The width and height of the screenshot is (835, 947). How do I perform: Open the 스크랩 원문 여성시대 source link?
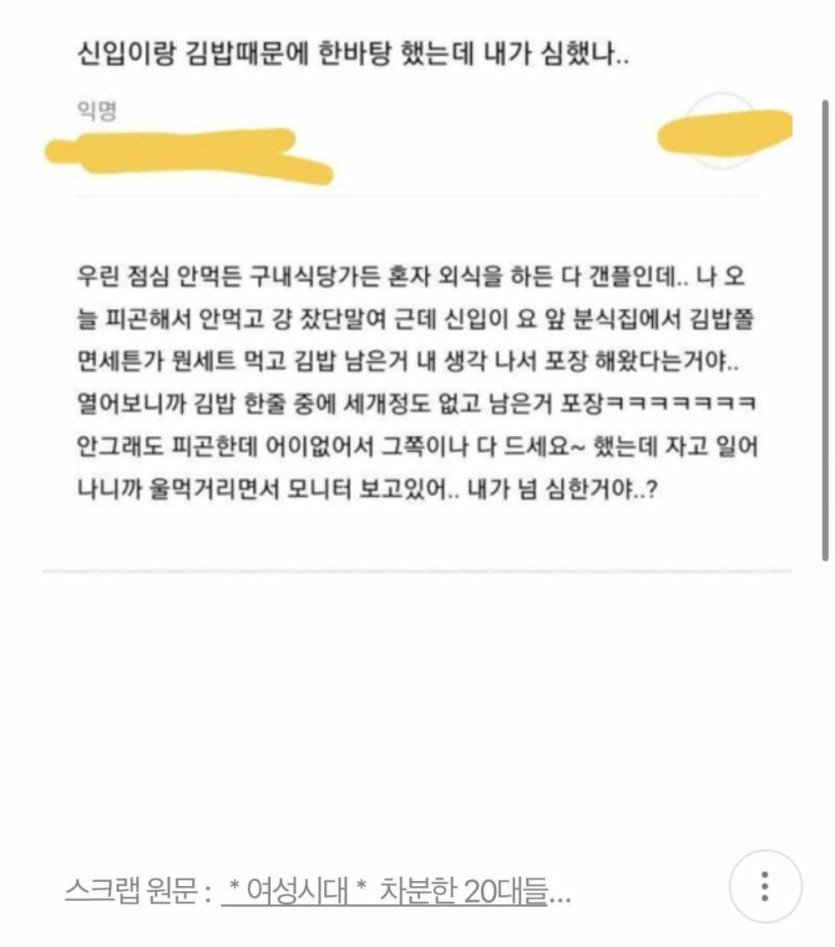click(396, 889)
